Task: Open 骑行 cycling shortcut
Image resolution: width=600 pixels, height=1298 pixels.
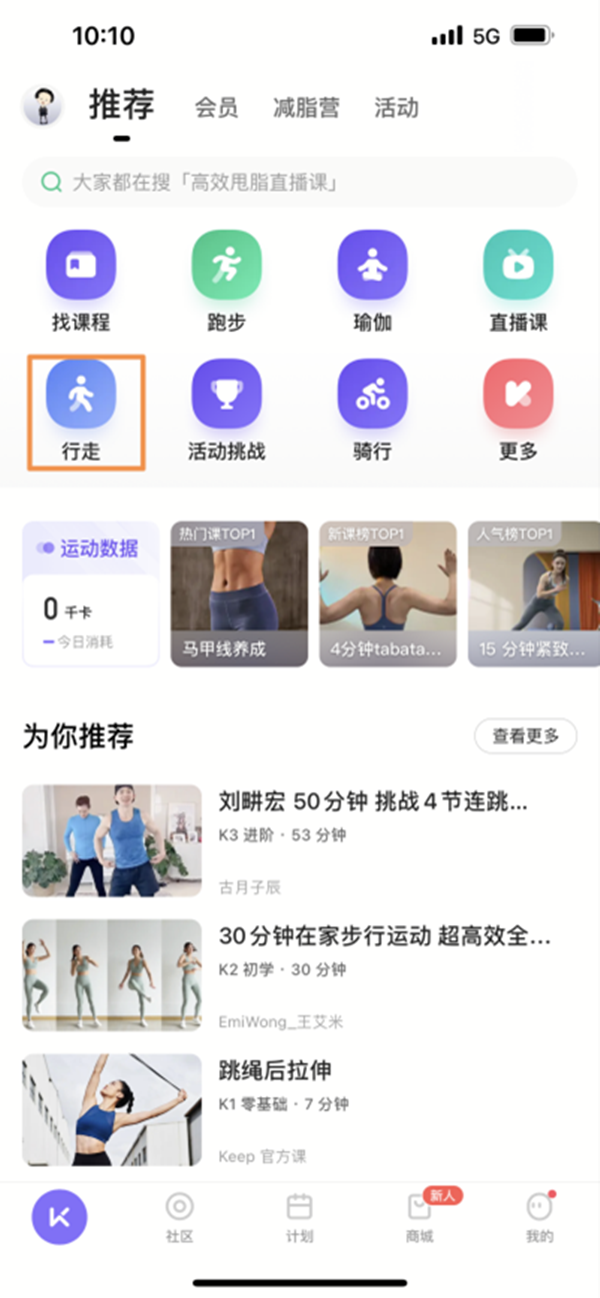Action: point(372,409)
